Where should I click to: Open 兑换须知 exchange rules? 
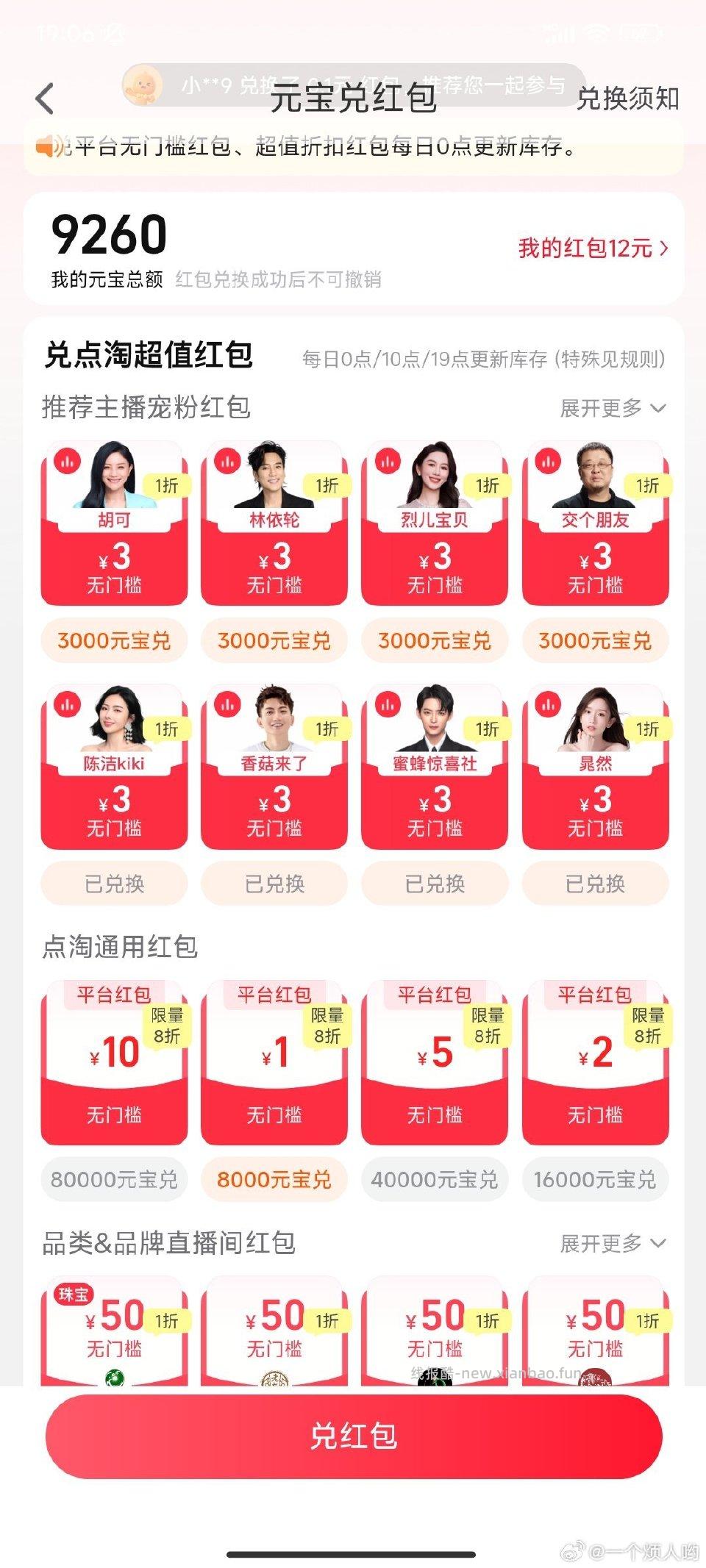pos(627,99)
